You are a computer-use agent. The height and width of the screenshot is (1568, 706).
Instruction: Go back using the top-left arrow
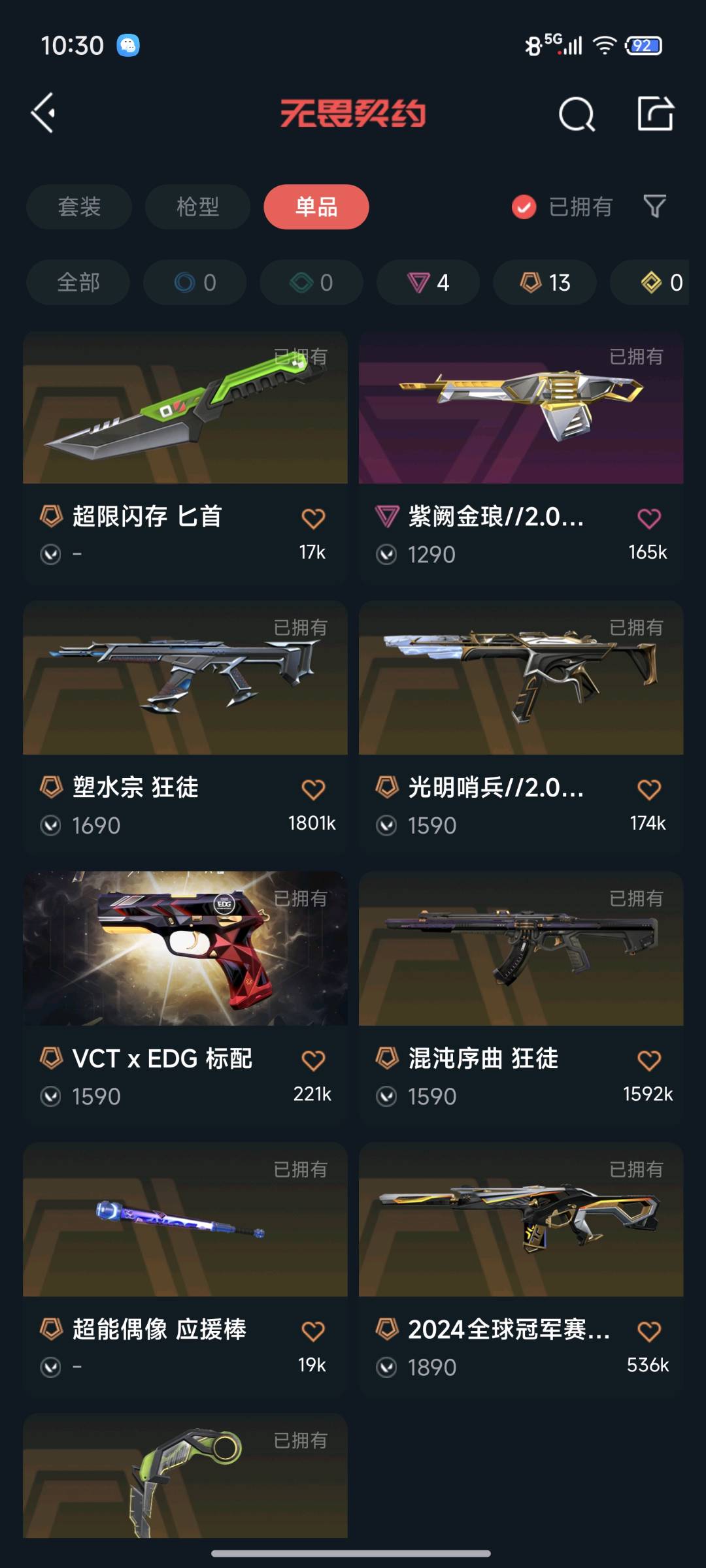pyautogui.click(x=44, y=114)
